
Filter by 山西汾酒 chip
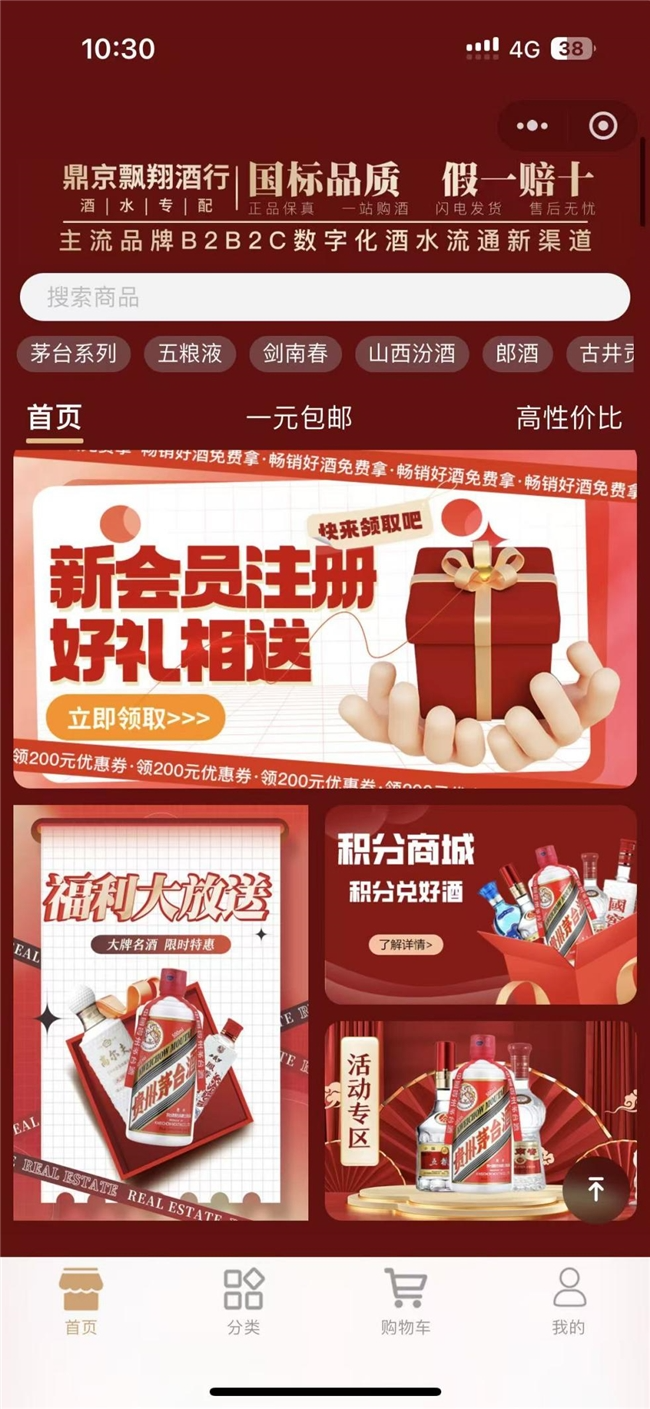411,354
